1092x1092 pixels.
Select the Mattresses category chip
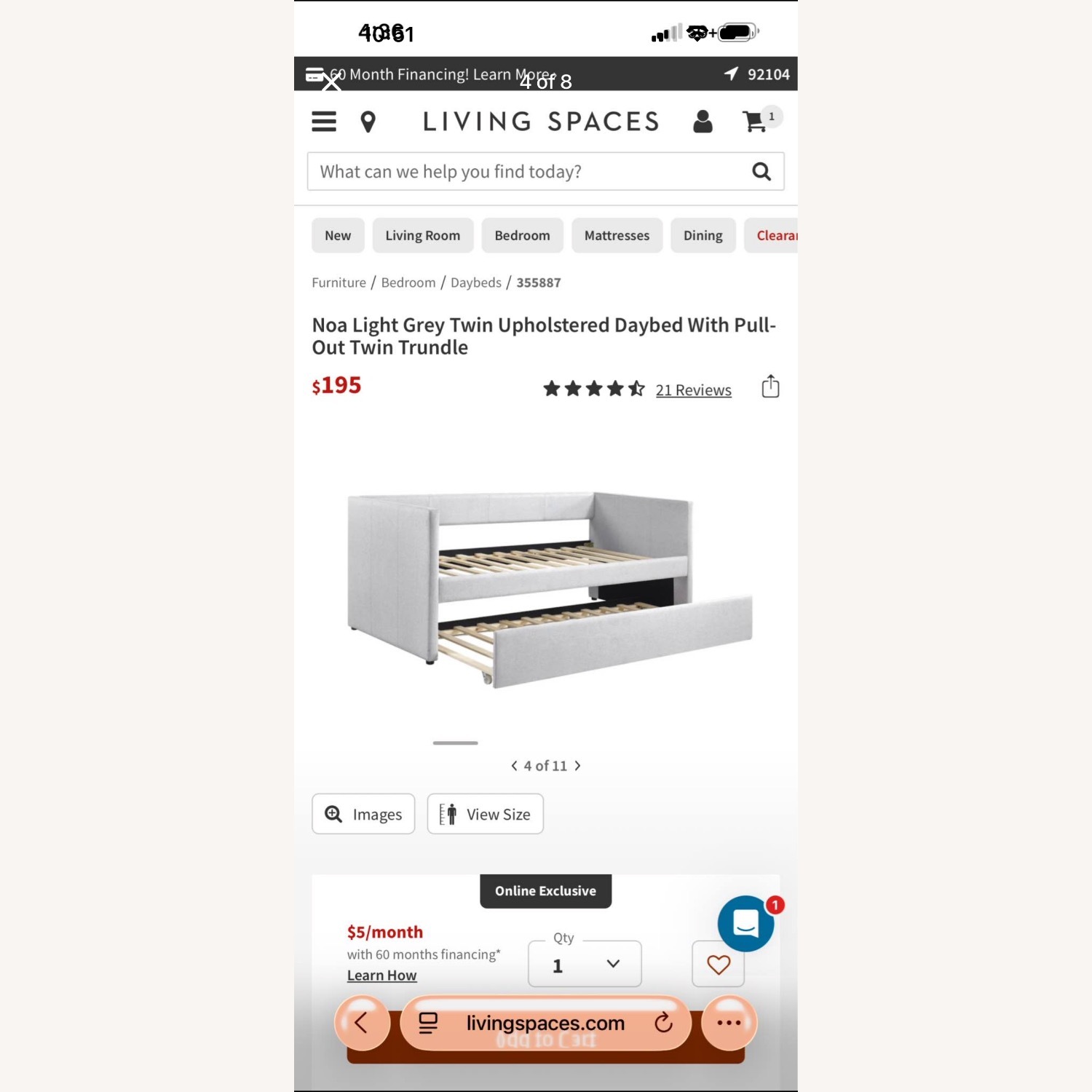(617, 236)
